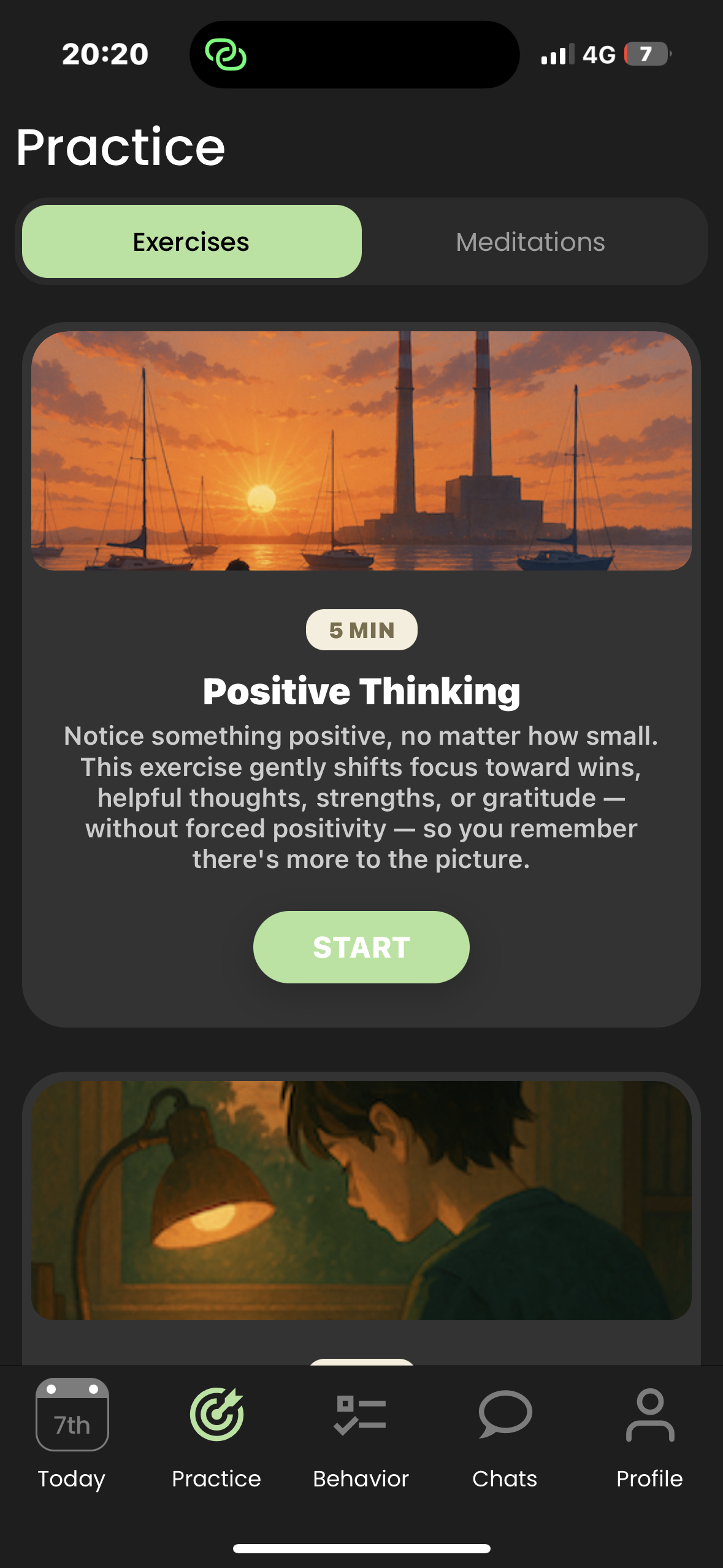Viewport: 723px width, 1568px height.
Task: Open the Positive Thinking sunset card
Action: point(361,452)
